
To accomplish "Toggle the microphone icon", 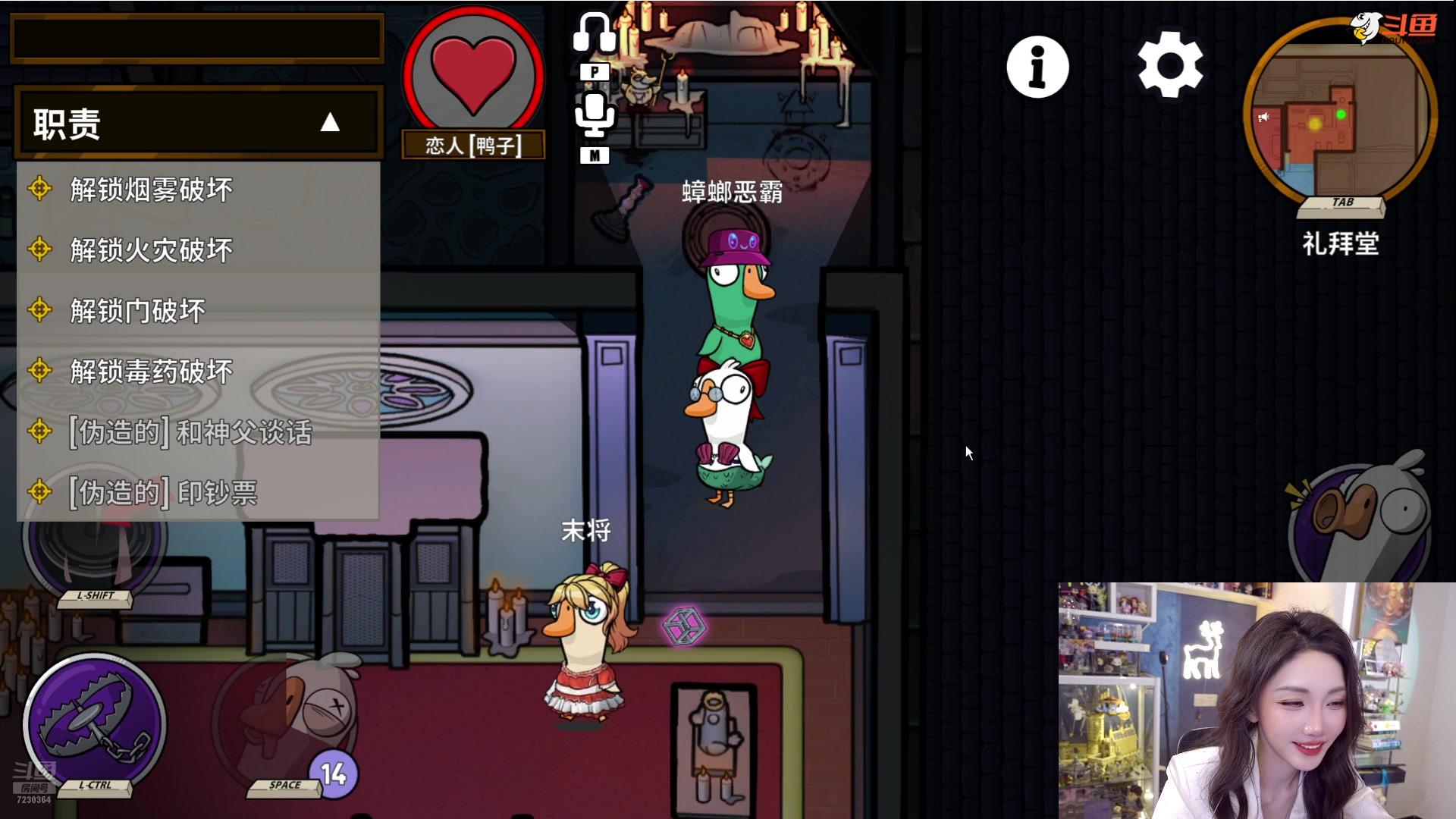I will pos(594,115).
